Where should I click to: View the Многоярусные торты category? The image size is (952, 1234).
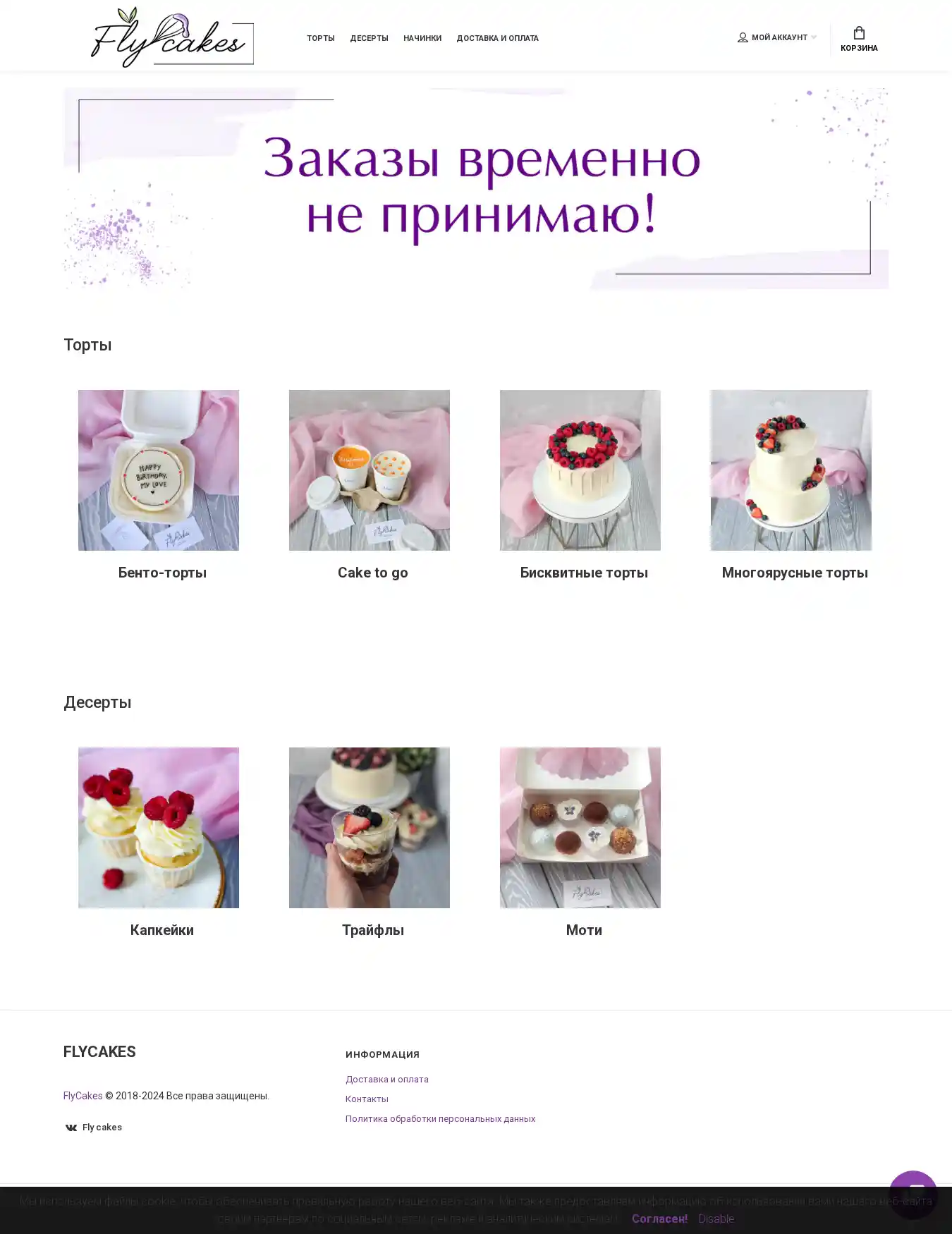794,573
